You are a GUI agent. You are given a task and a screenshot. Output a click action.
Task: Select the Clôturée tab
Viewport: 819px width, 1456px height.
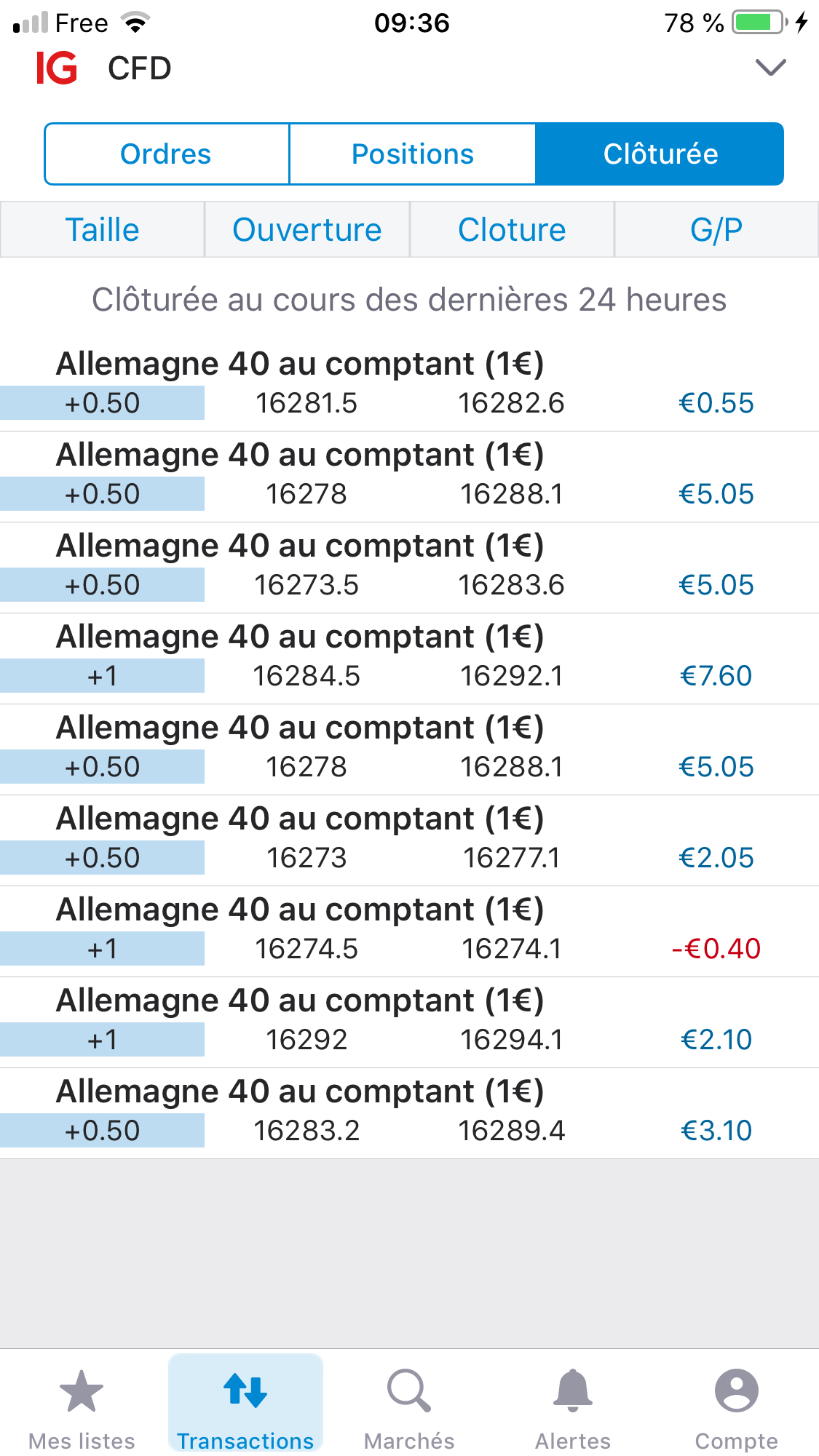point(660,154)
